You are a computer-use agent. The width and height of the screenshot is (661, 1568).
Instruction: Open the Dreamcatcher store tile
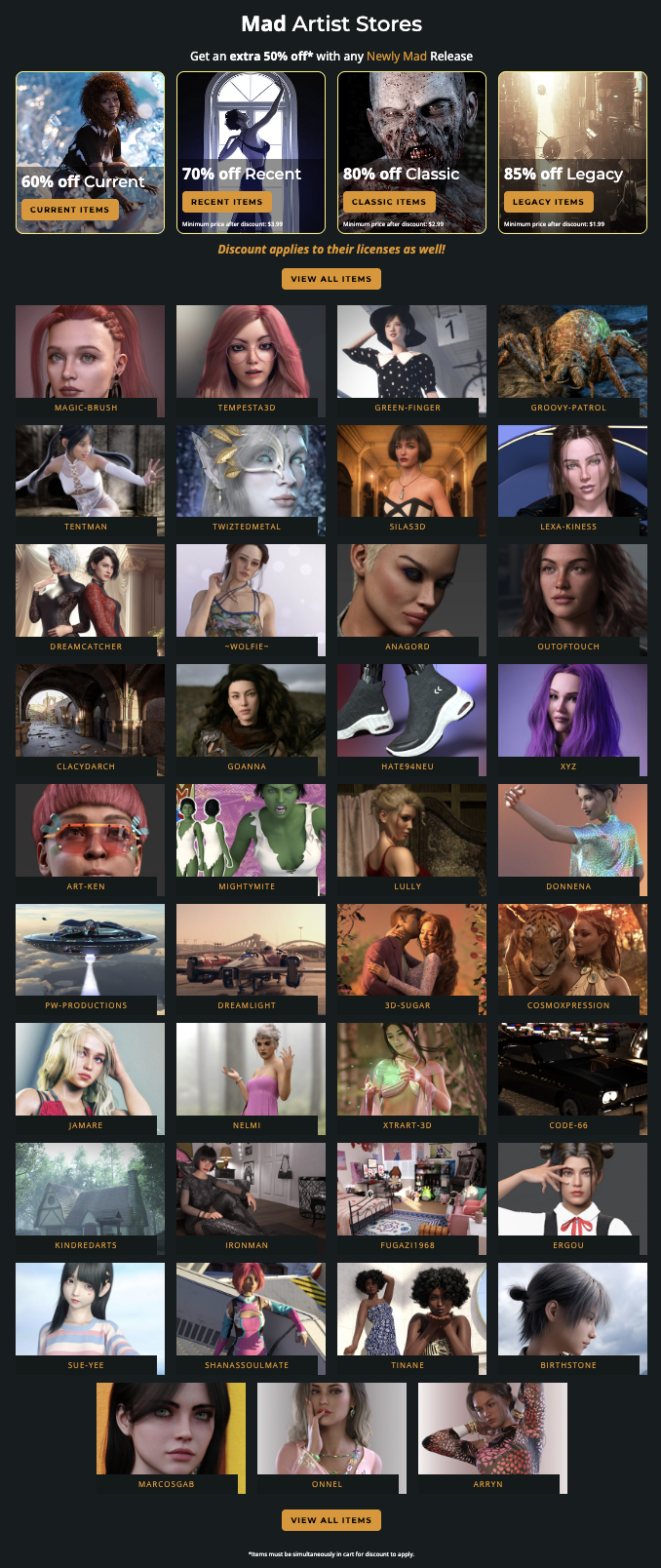click(90, 594)
